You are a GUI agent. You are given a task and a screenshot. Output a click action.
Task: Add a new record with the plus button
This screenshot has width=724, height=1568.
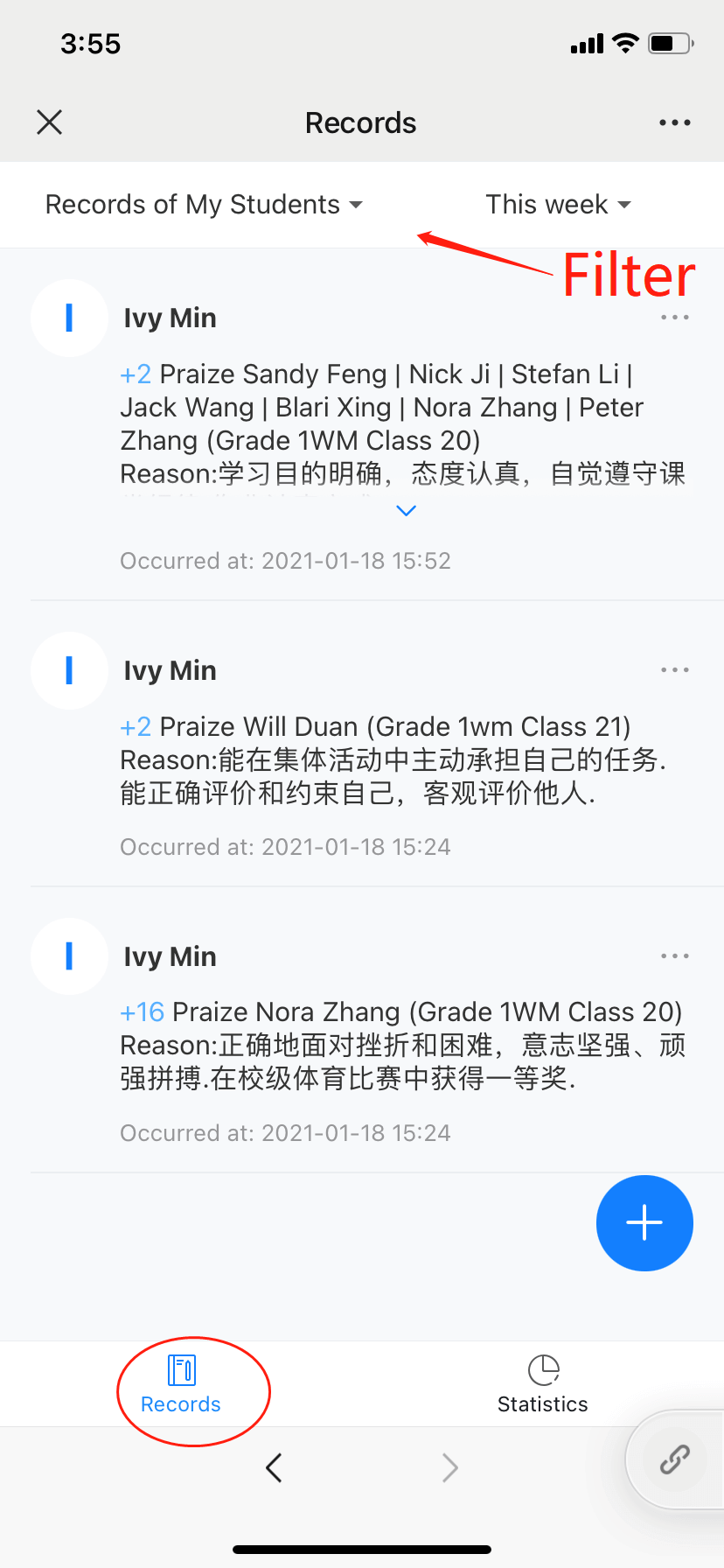644,1223
